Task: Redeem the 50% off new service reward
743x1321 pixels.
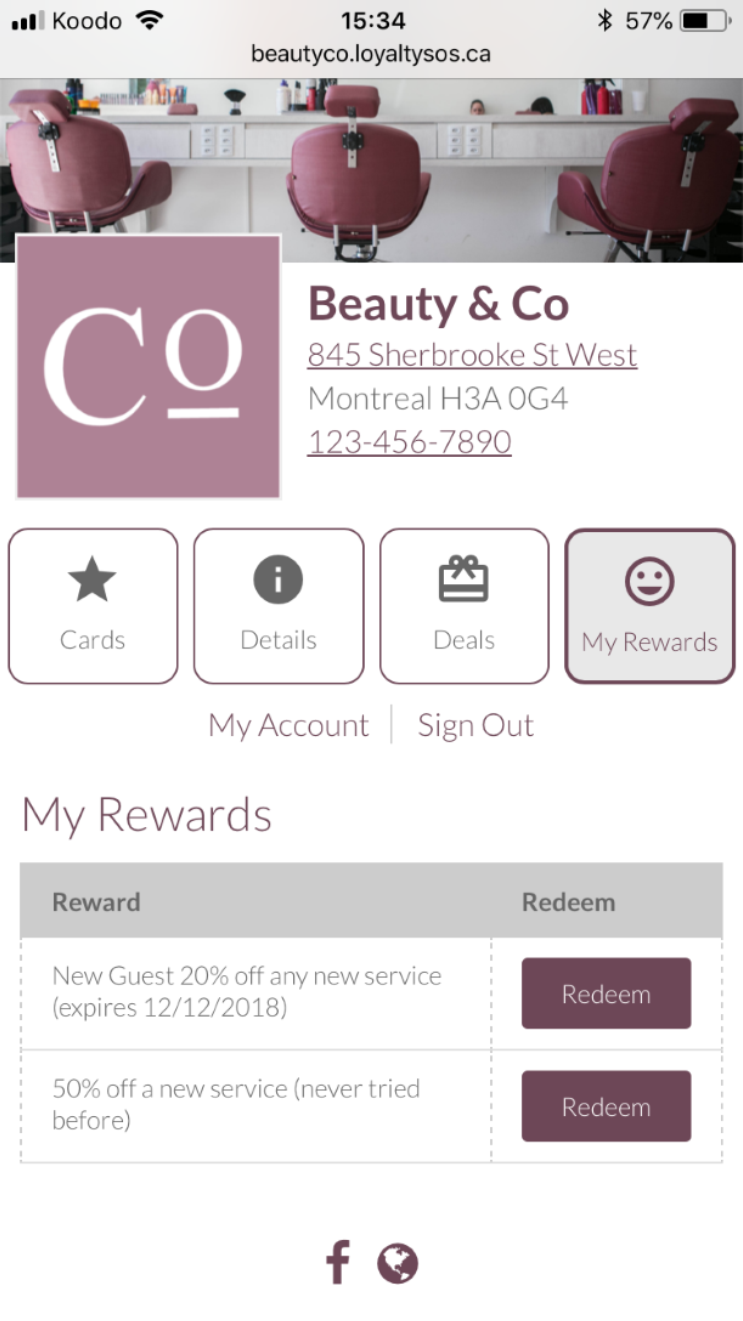Action: 606,1107
